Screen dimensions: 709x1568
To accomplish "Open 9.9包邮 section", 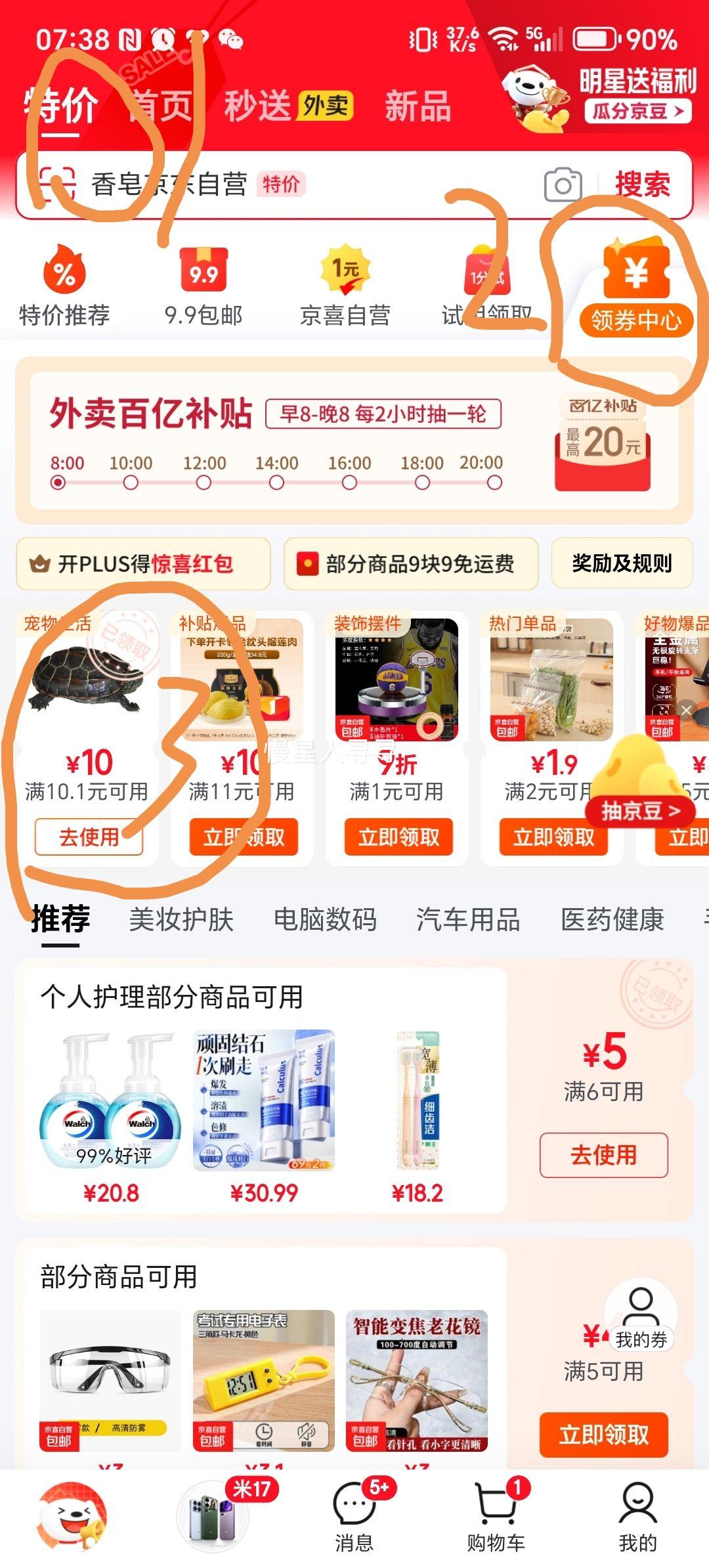I will (x=204, y=287).
